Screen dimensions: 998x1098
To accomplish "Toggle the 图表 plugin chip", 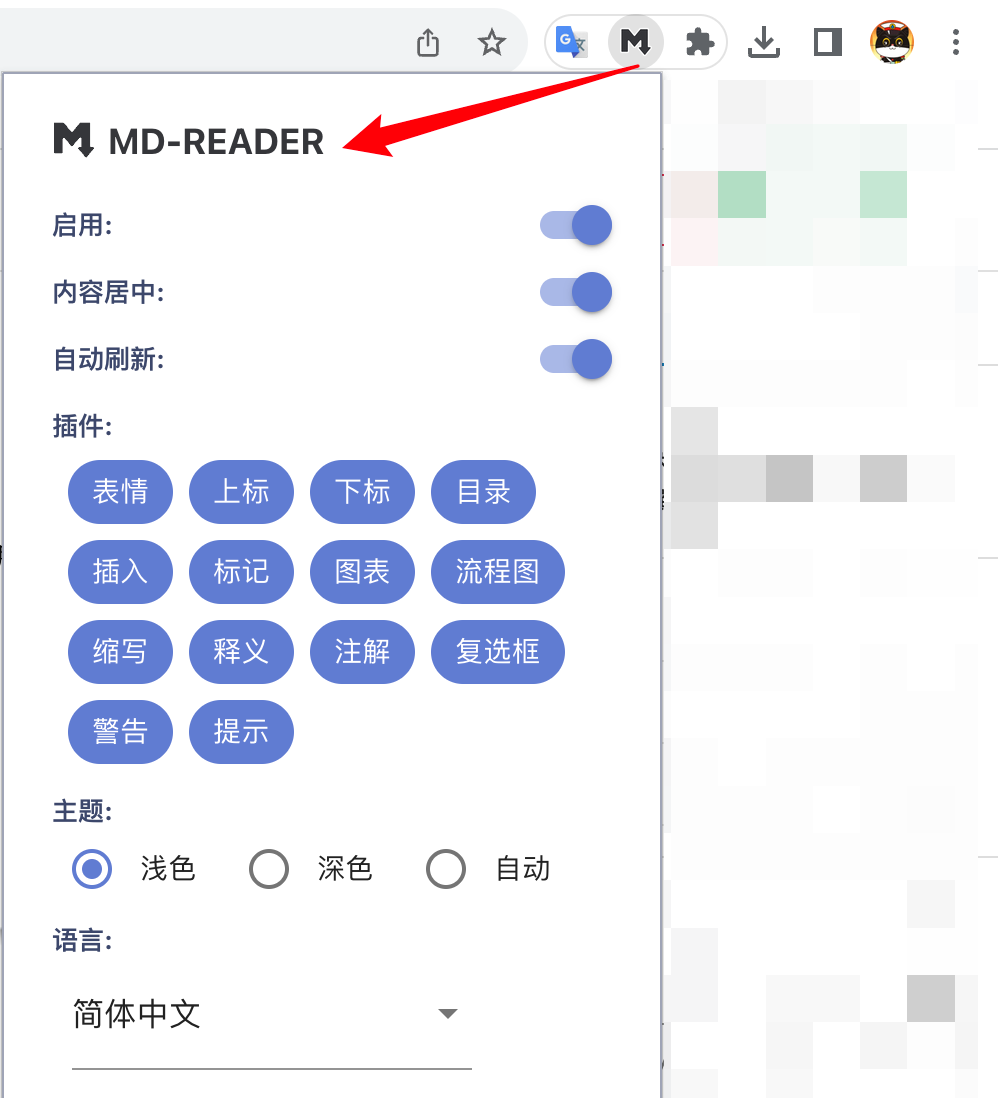I will pos(362,571).
